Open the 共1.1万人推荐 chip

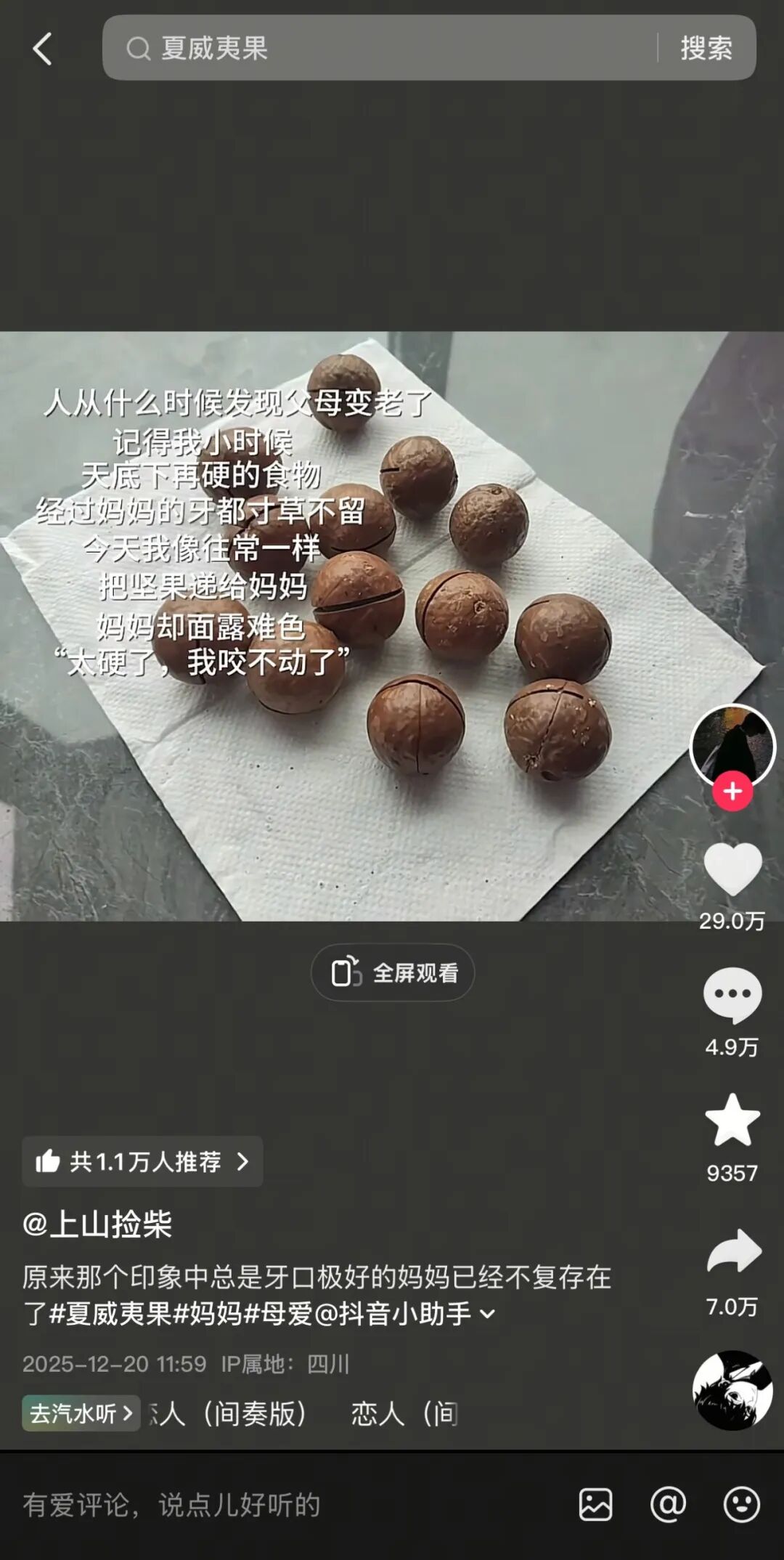click(142, 1161)
